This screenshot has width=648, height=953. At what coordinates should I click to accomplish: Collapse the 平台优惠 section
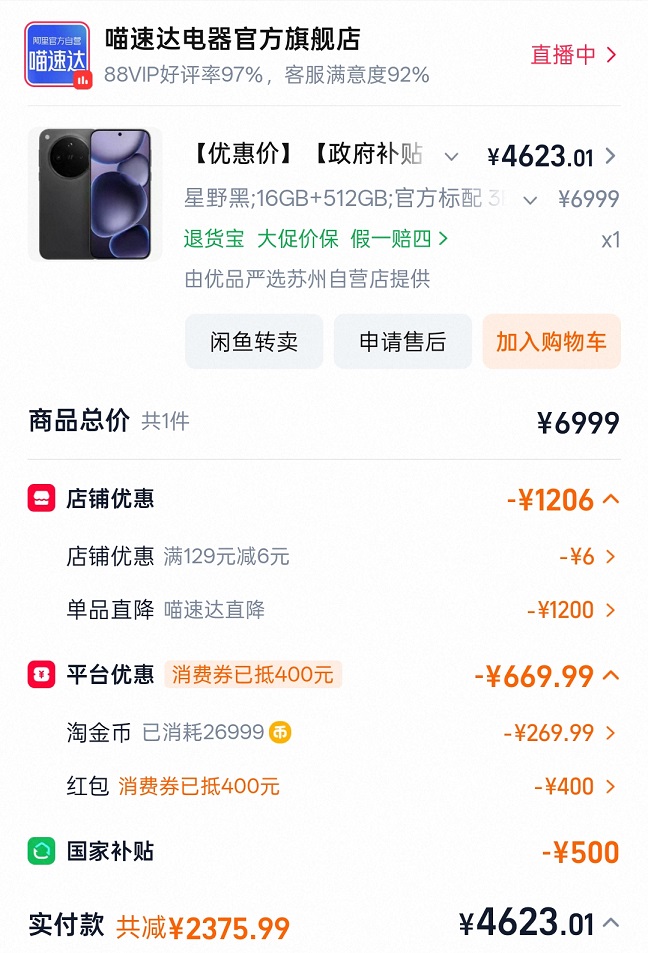pyautogui.click(x=611, y=676)
